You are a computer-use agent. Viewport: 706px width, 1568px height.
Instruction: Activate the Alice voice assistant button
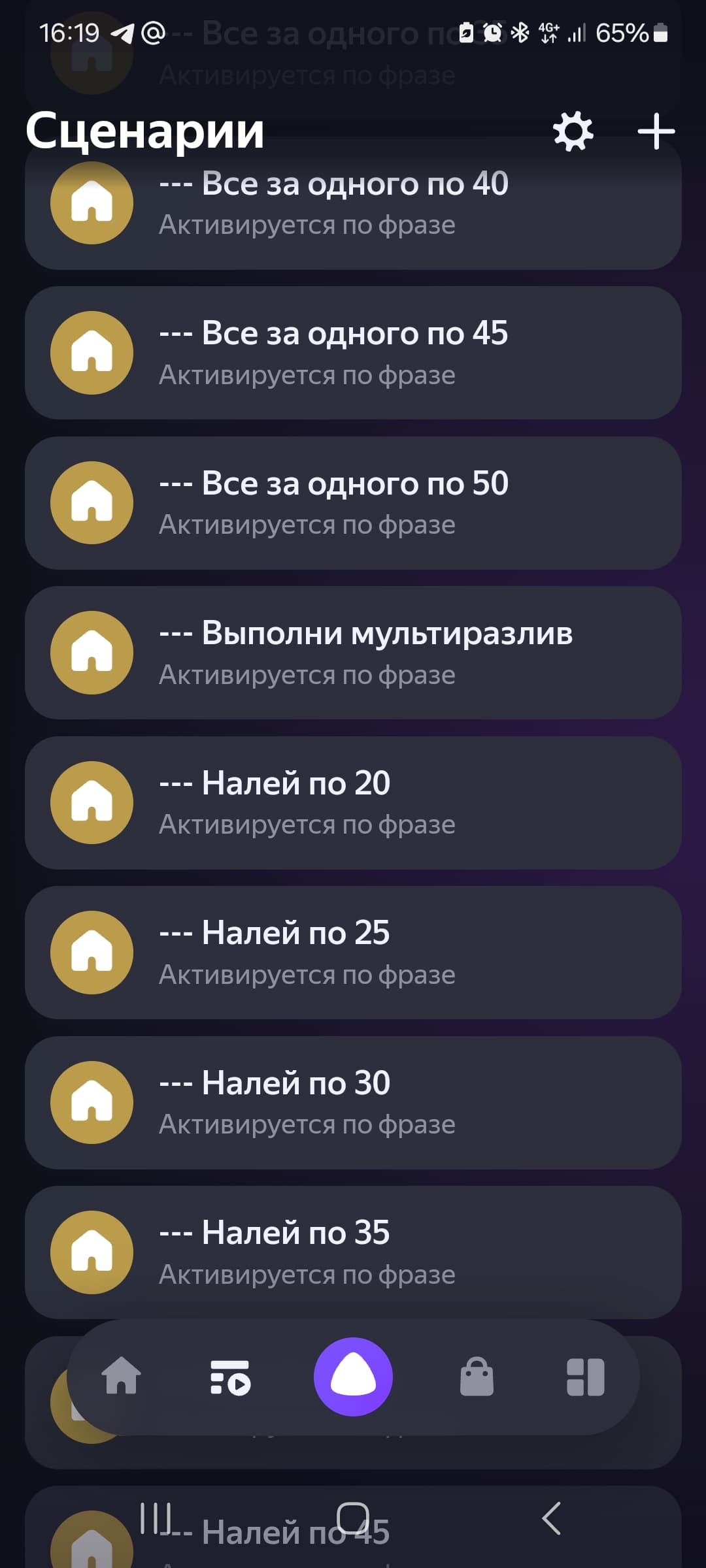[x=353, y=1377]
